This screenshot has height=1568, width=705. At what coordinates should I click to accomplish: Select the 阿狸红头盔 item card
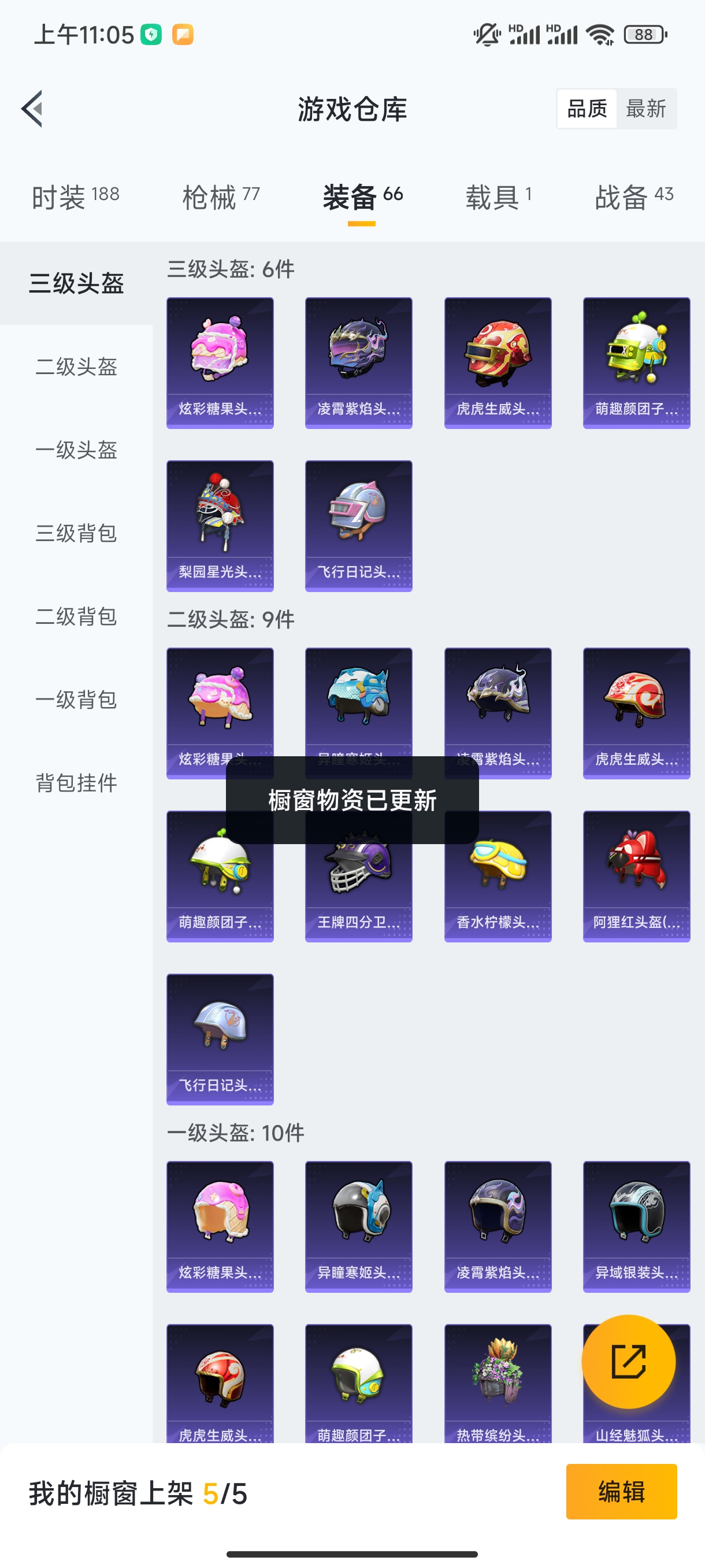636,877
